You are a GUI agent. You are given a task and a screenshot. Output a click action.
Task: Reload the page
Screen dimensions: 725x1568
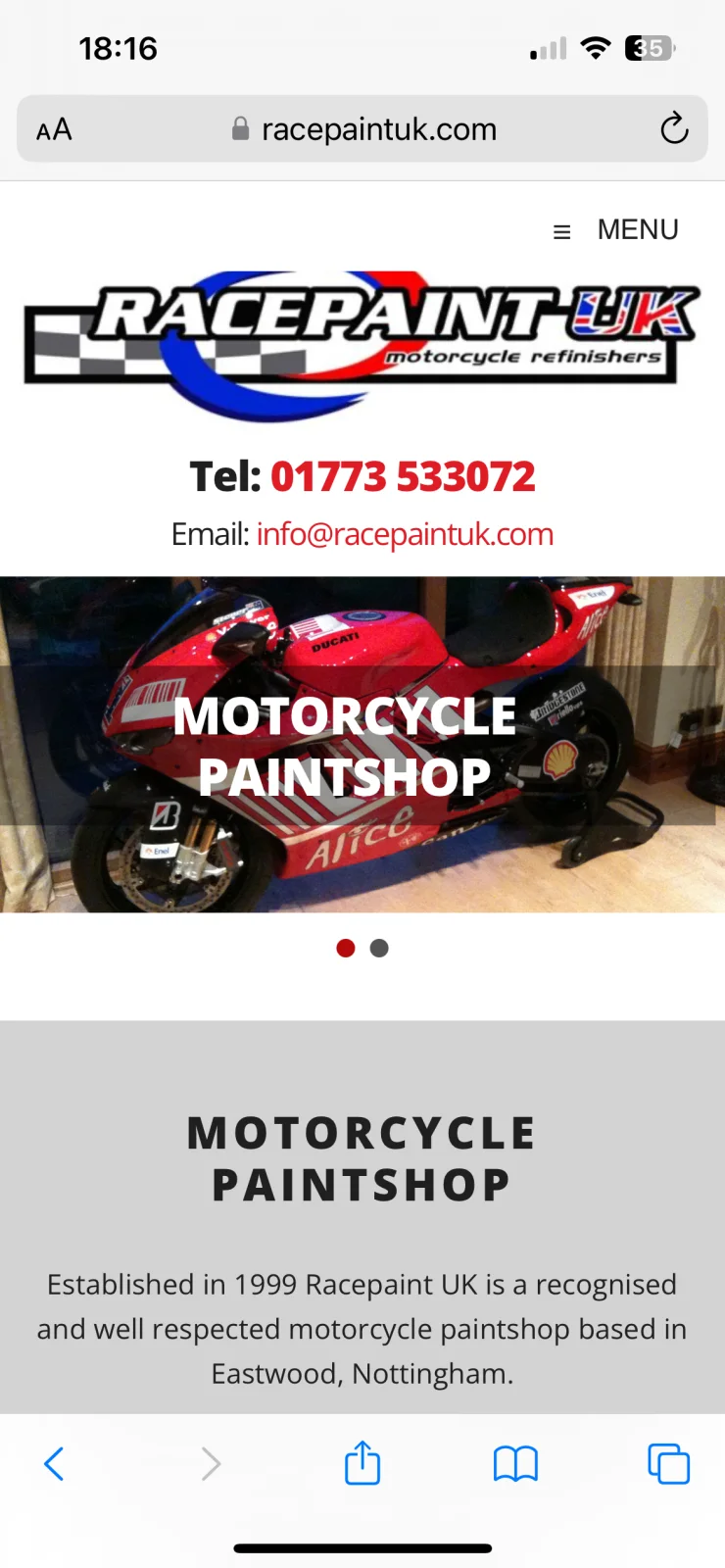pyautogui.click(x=674, y=128)
